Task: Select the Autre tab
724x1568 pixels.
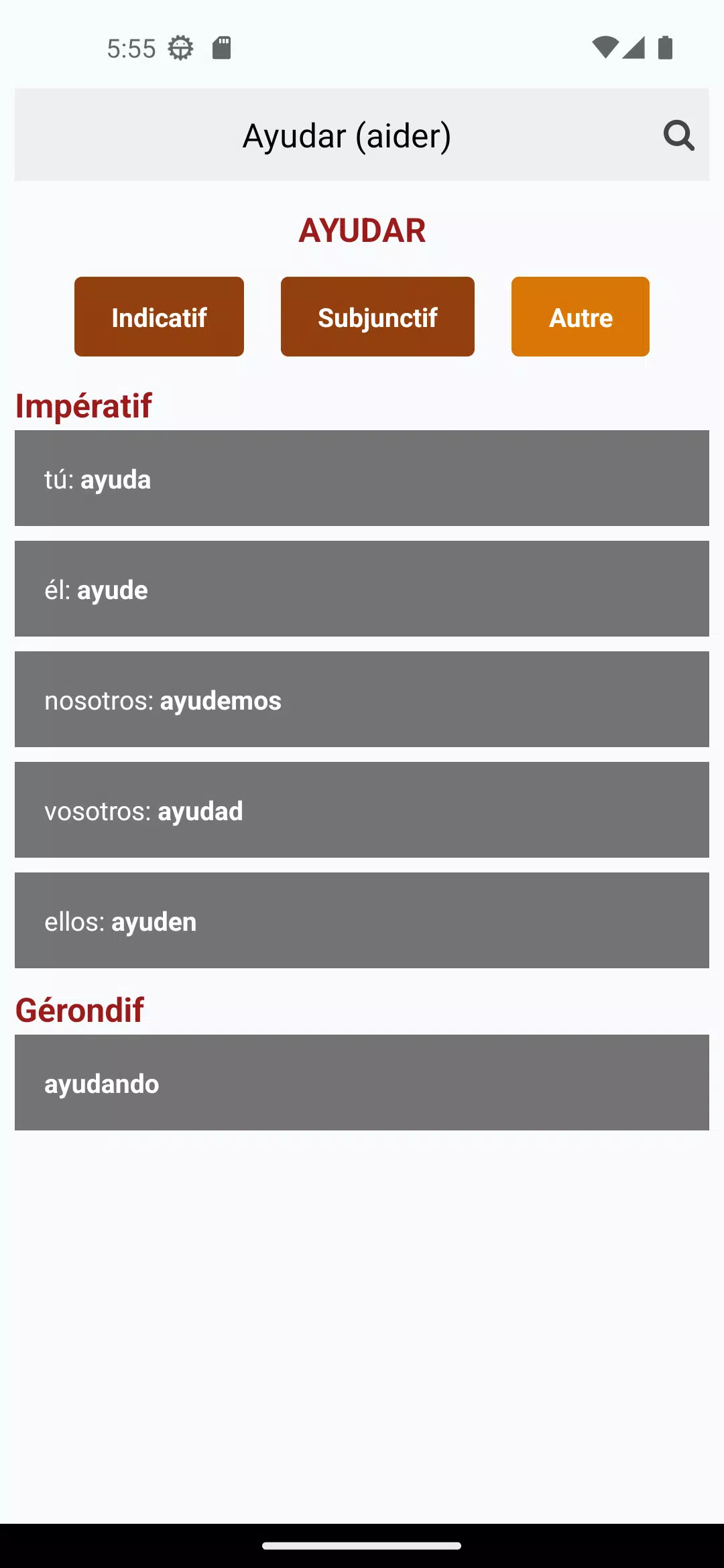Action: click(x=580, y=317)
